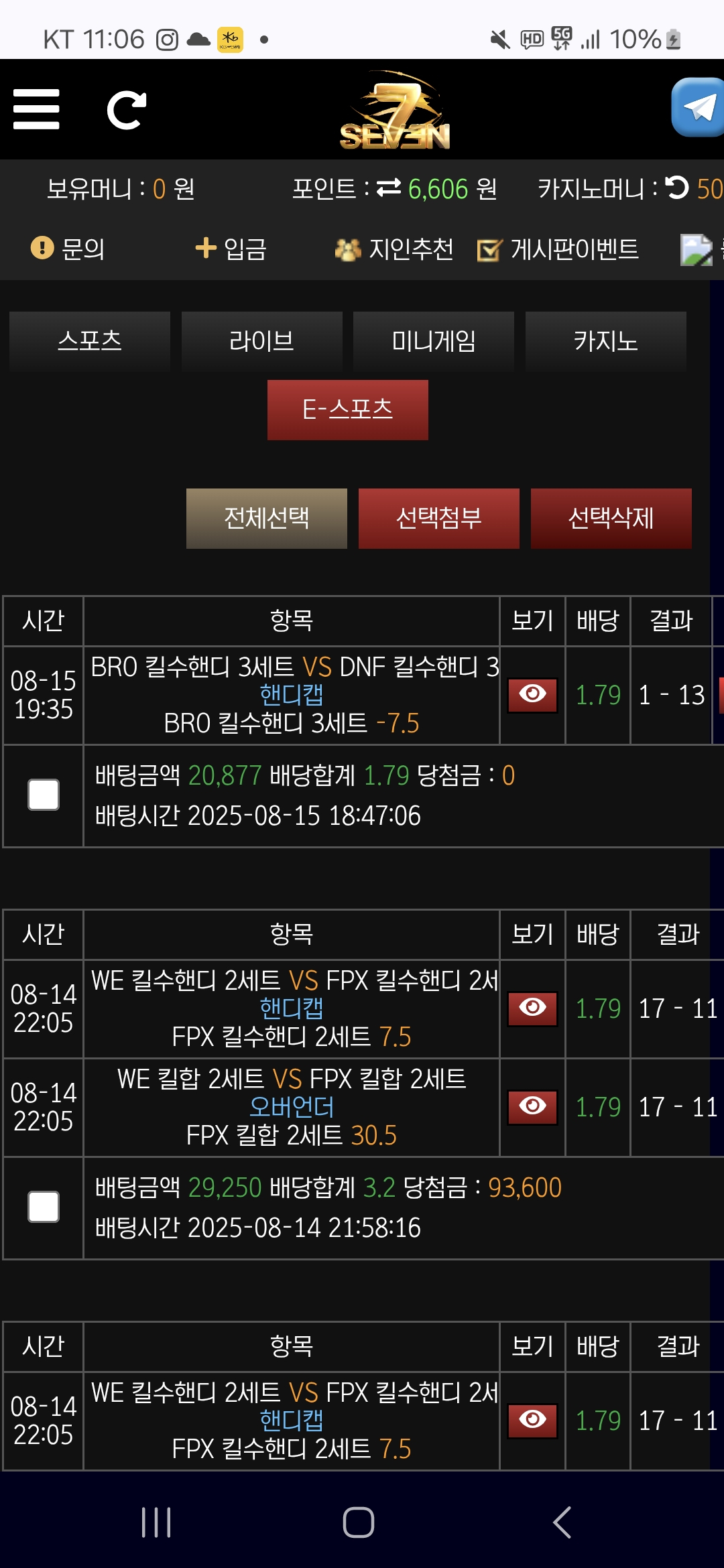Viewport: 724px width, 1568px height.
Task: Go to 입금 deposit page
Action: [231, 249]
